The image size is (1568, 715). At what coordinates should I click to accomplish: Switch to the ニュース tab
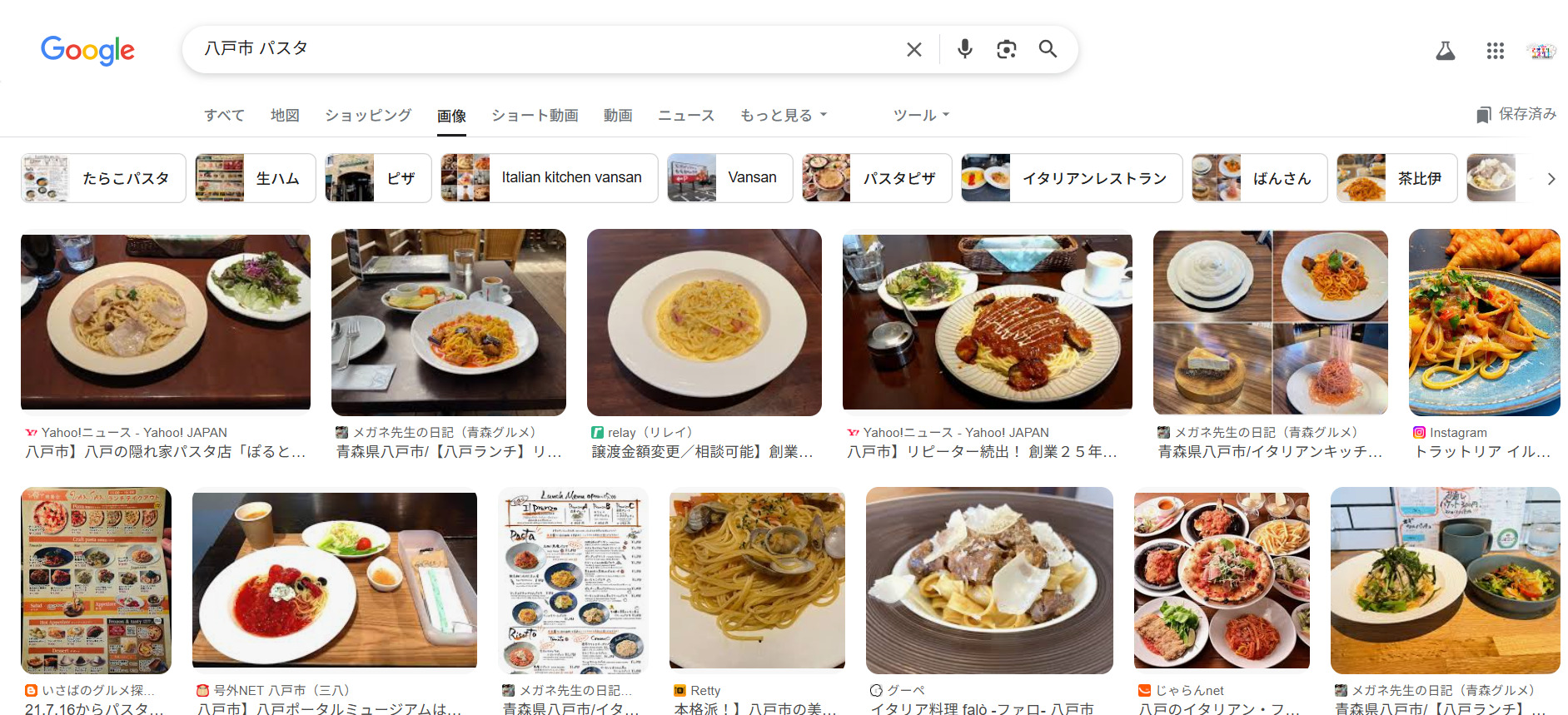click(x=686, y=115)
